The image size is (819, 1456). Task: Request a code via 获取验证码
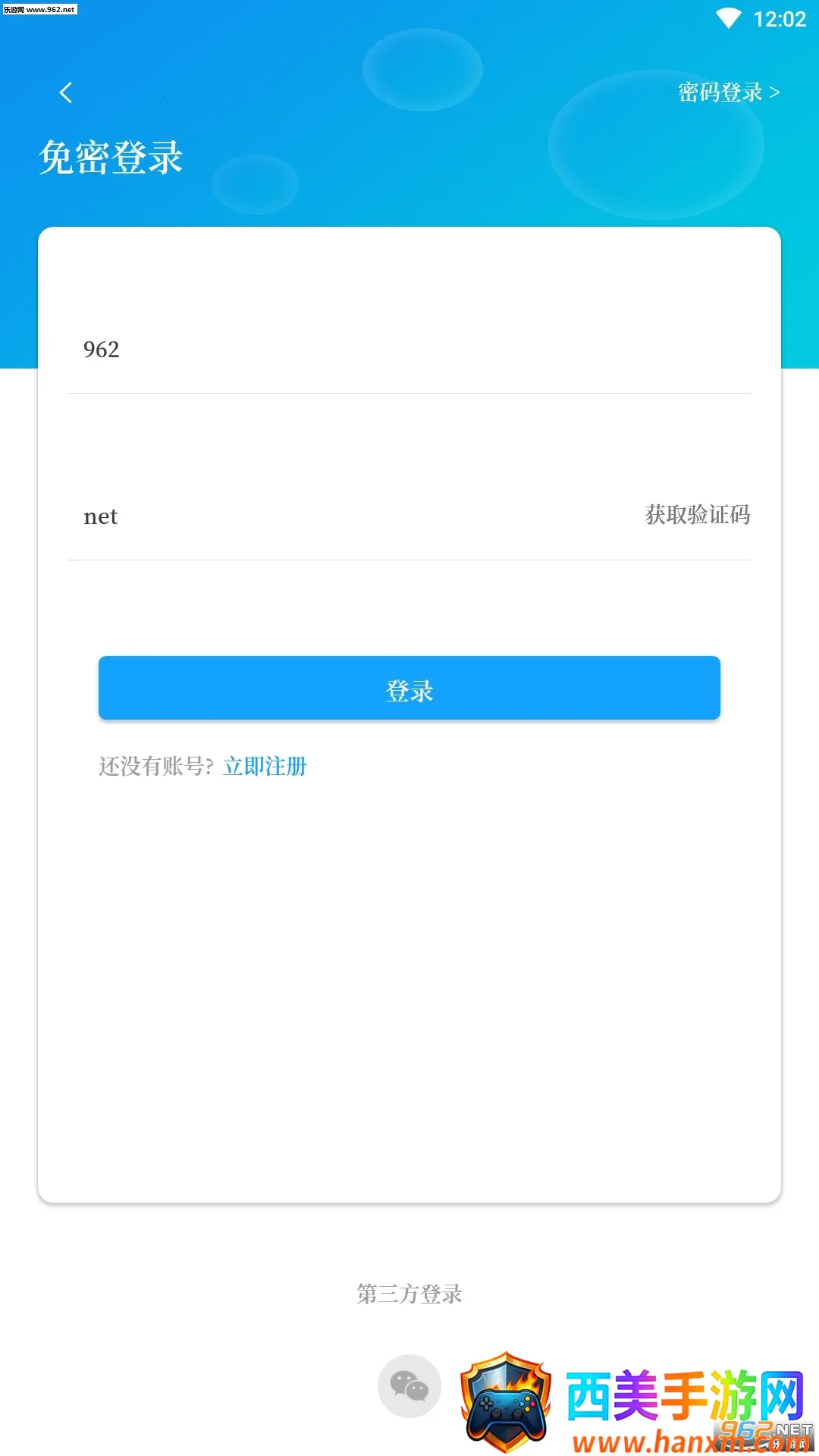pyautogui.click(x=697, y=515)
